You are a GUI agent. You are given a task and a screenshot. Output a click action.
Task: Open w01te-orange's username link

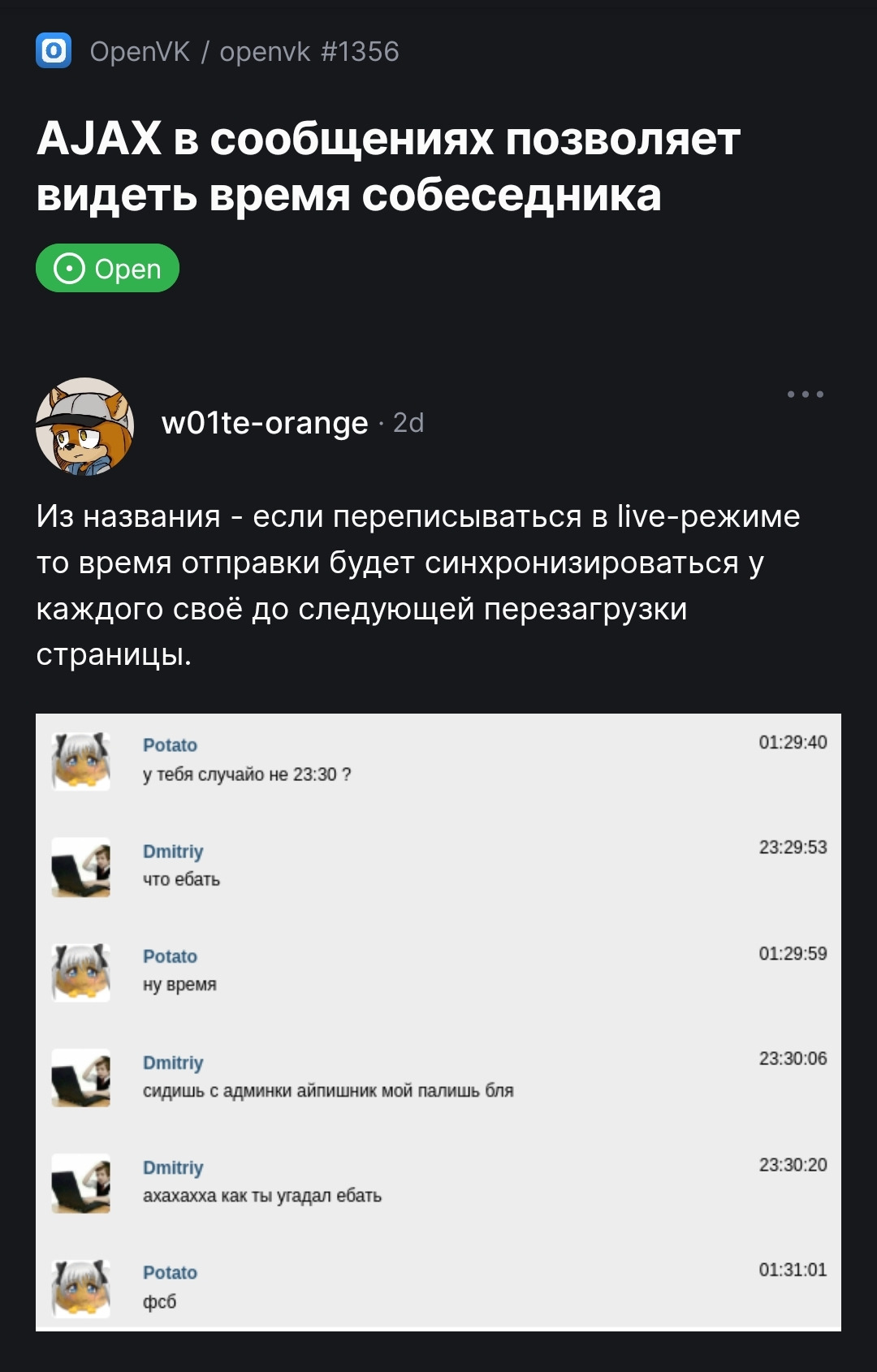click(265, 423)
